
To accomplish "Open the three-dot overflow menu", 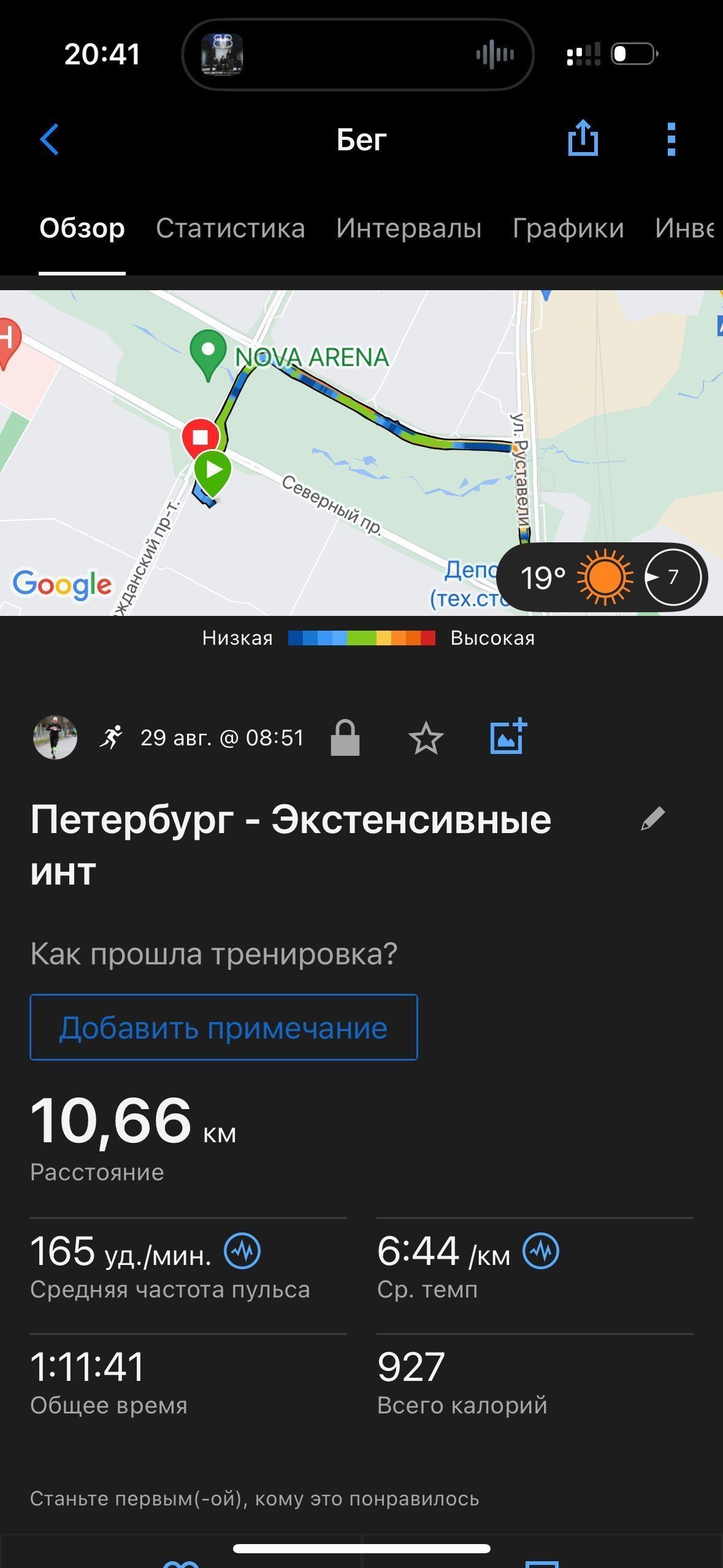I will [x=671, y=139].
